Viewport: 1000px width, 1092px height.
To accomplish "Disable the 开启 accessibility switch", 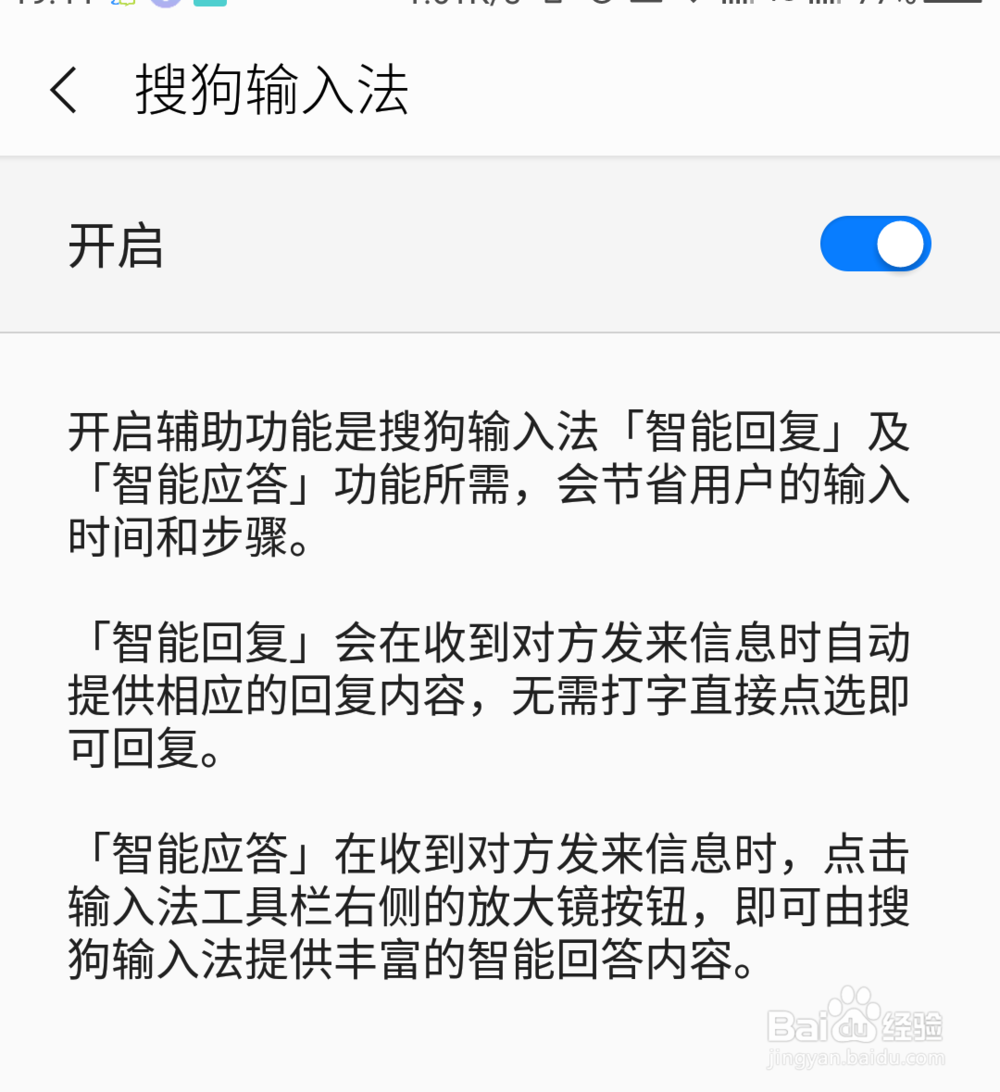I will tap(875, 243).
